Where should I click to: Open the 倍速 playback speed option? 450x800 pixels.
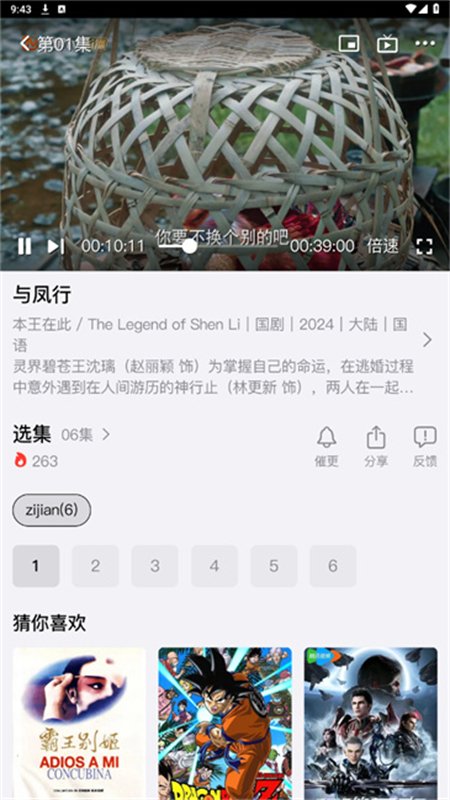click(x=382, y=246)
